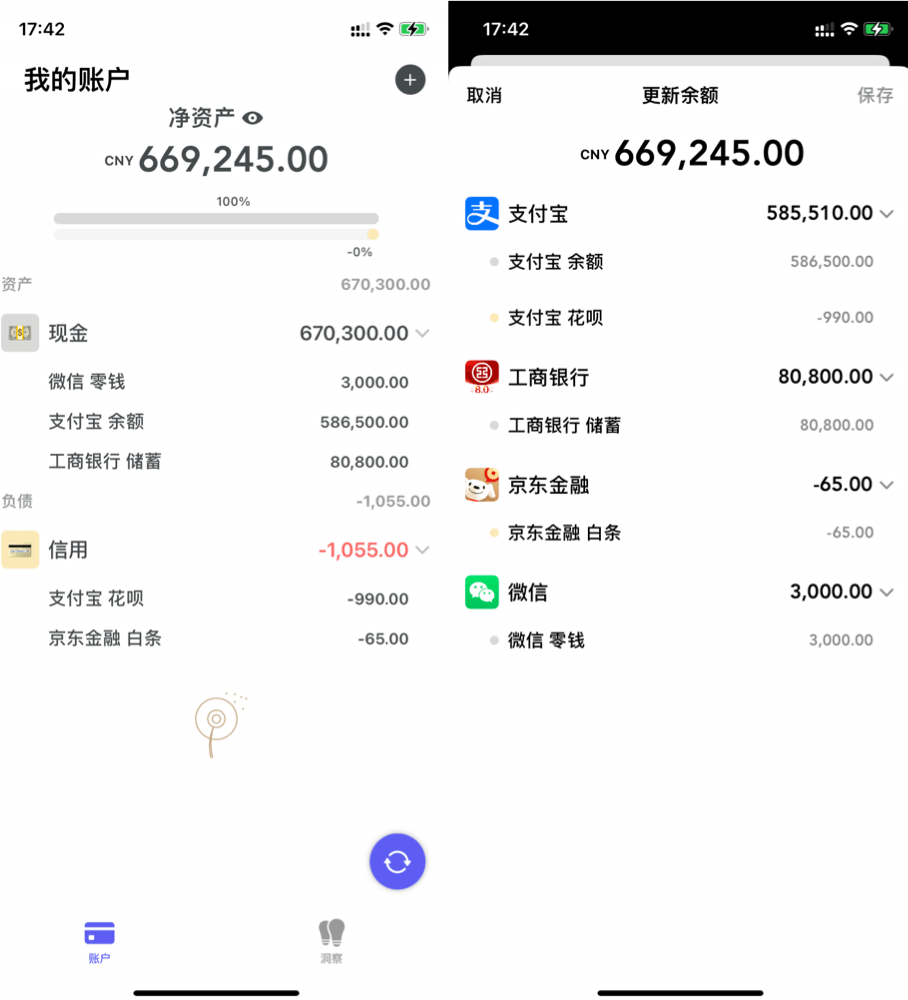The width and height of the screenshot is (908, 1000).
Task: Collapse the 信用 group chevron
Action: tap(422, 549)
